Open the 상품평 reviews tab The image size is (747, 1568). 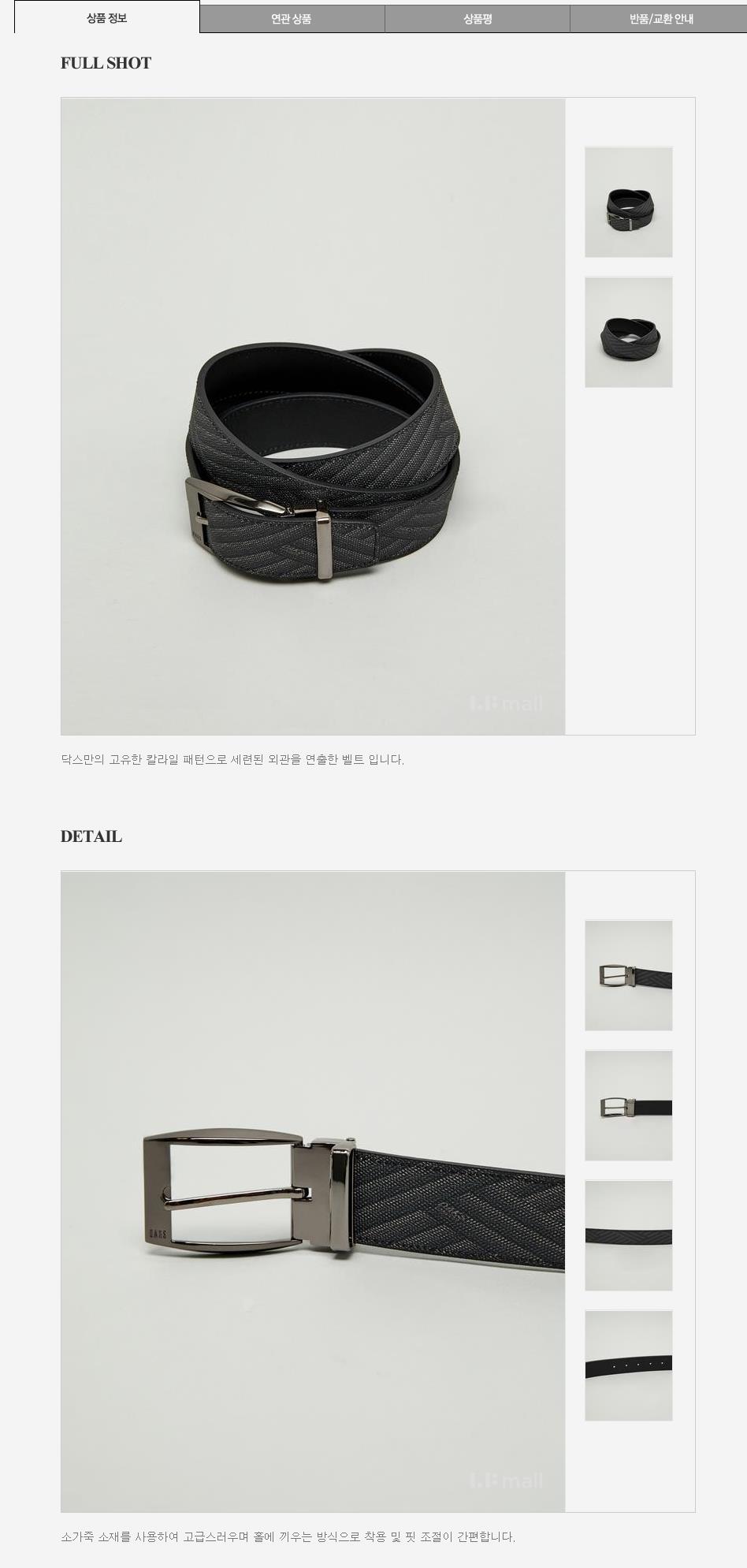click(478, 19)
